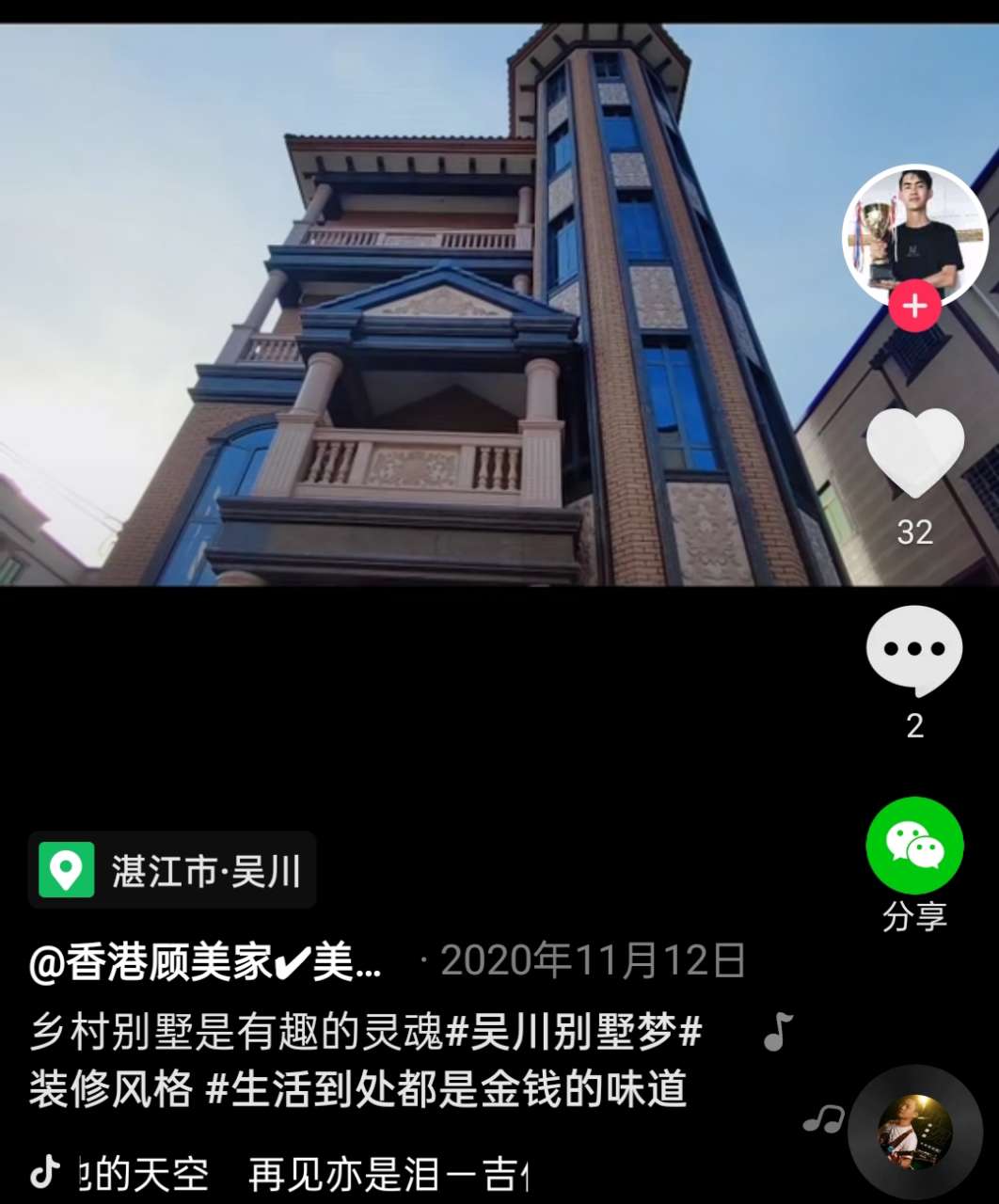
Task: Open the #吴川别墅梦 hashtag
Action: 574,1032
